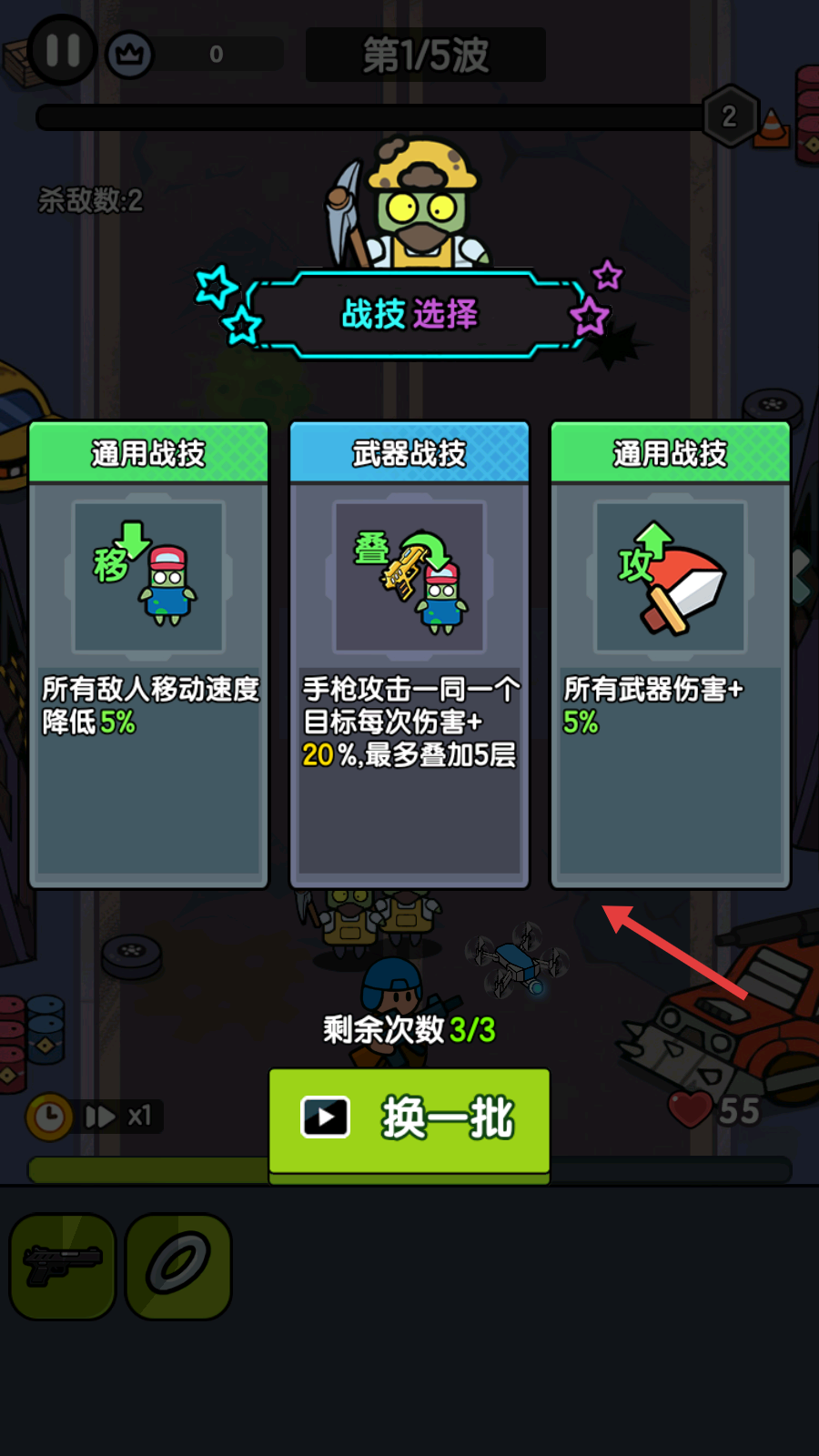Pick the all weapon damage +5% card
The width and height of the screenshot is (819, 1456).
tap(671, 653)
